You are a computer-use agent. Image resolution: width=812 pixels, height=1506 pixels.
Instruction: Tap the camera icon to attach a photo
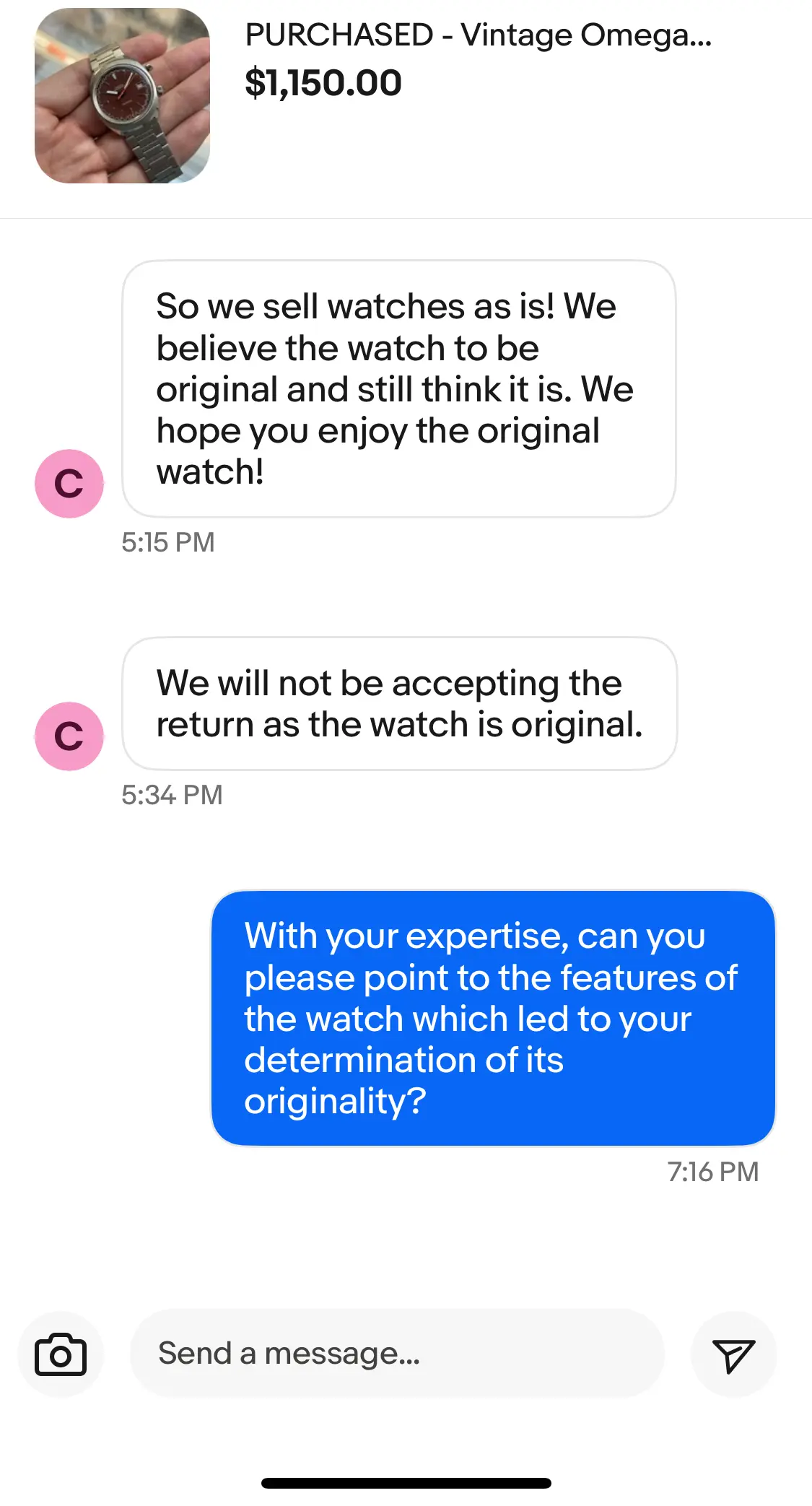click(x=61, y=1354)
